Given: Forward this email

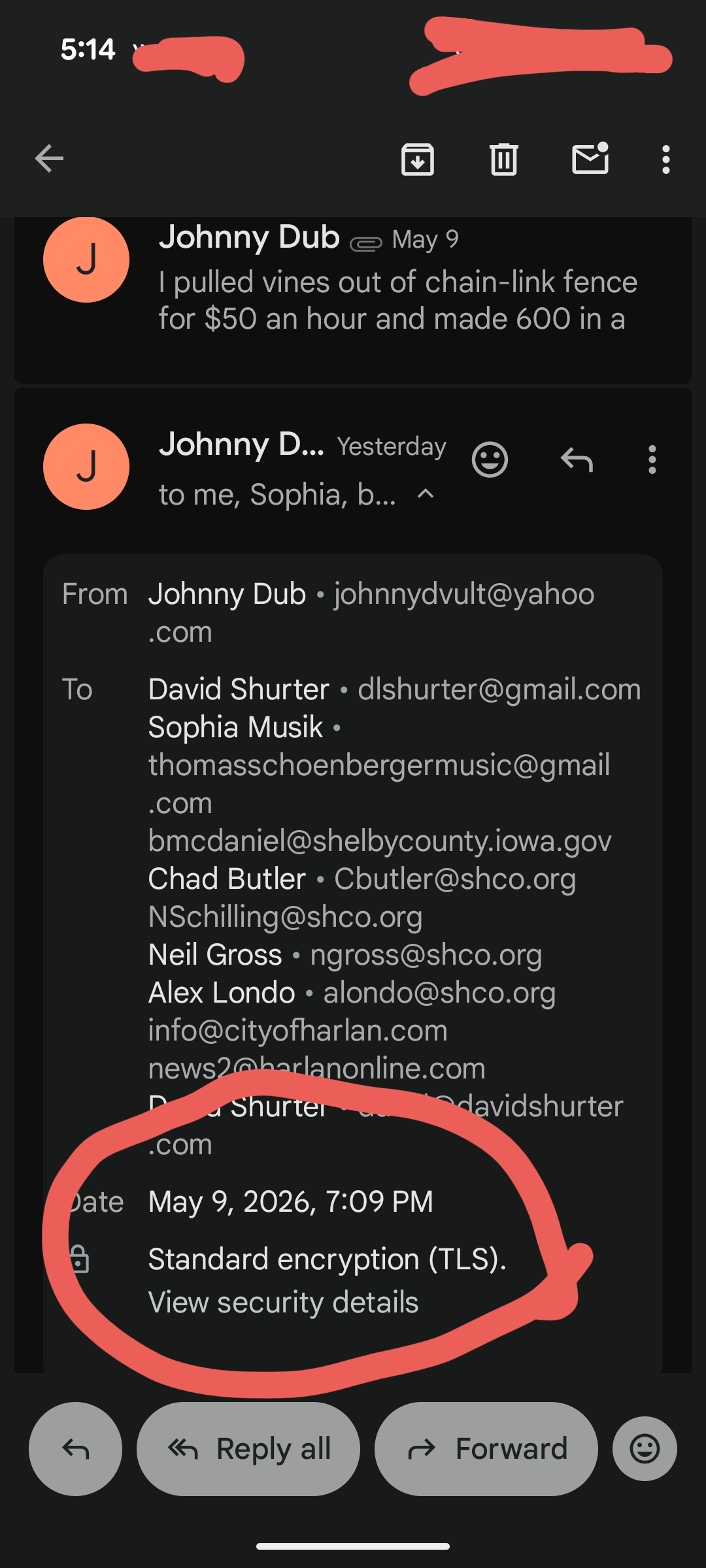Looking at the screenshot, I should coord(486,1449).
